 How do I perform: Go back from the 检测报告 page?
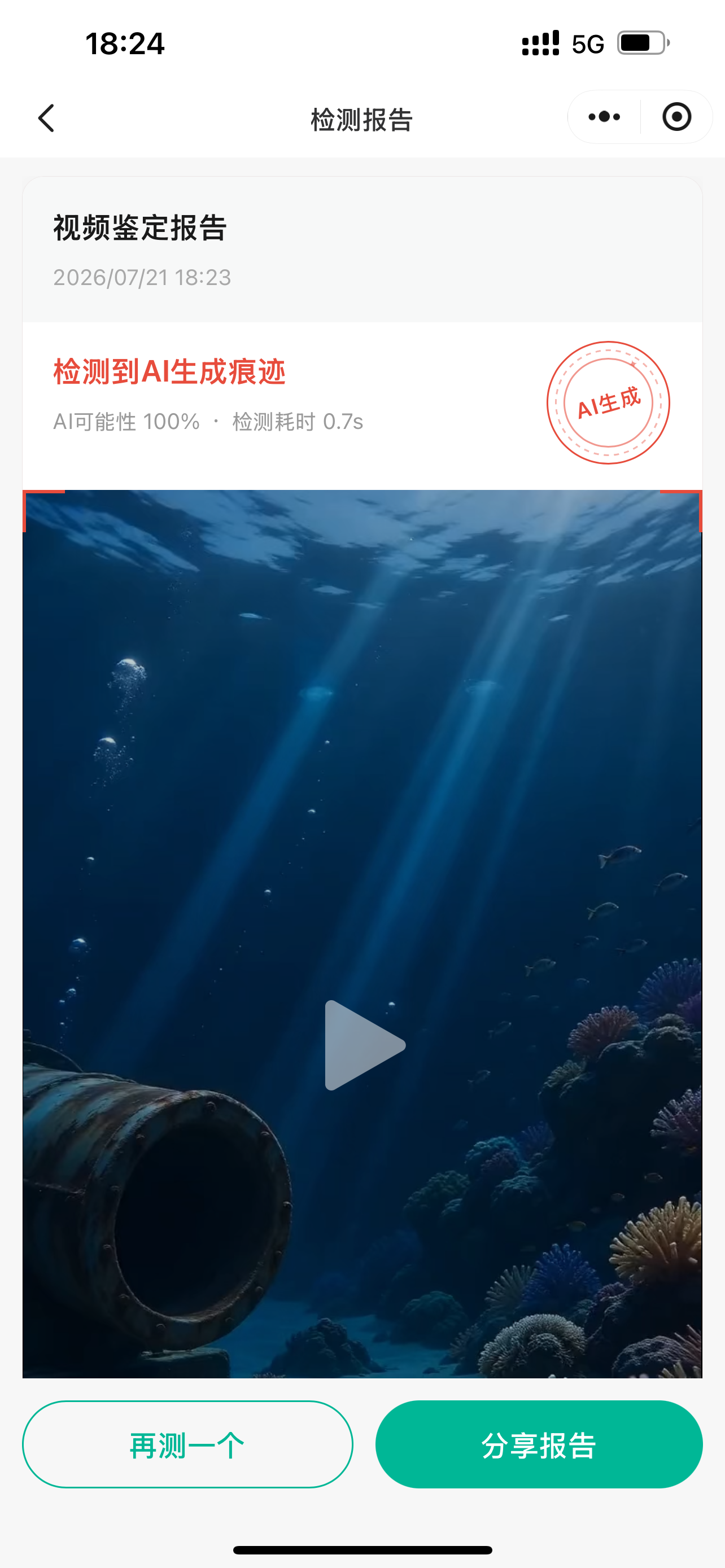click(x=46, y=117)
